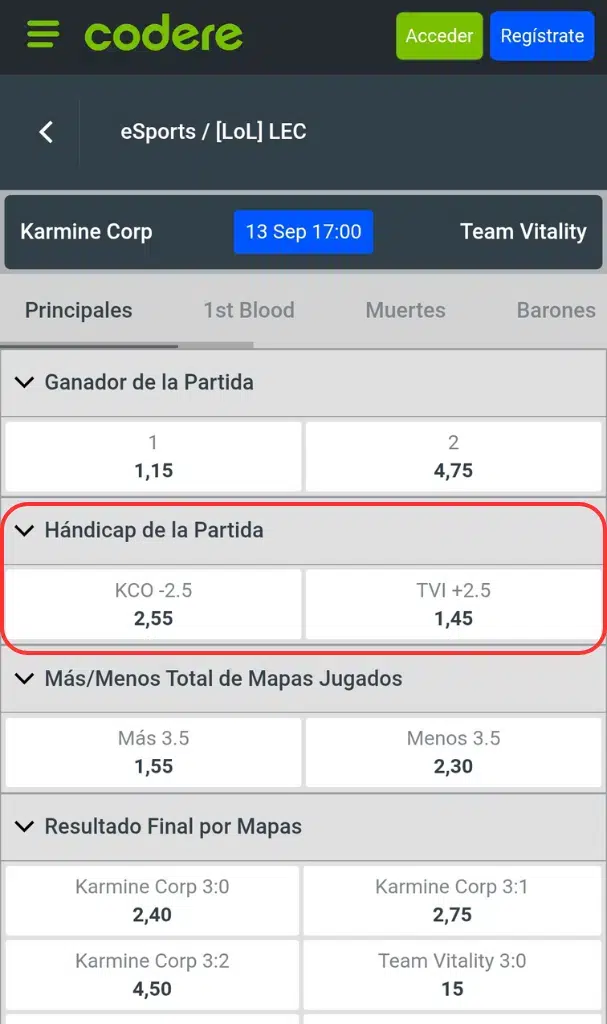Tap the Acceder button
This screenshot has width=607, height=1024.
tap(439, 36)
